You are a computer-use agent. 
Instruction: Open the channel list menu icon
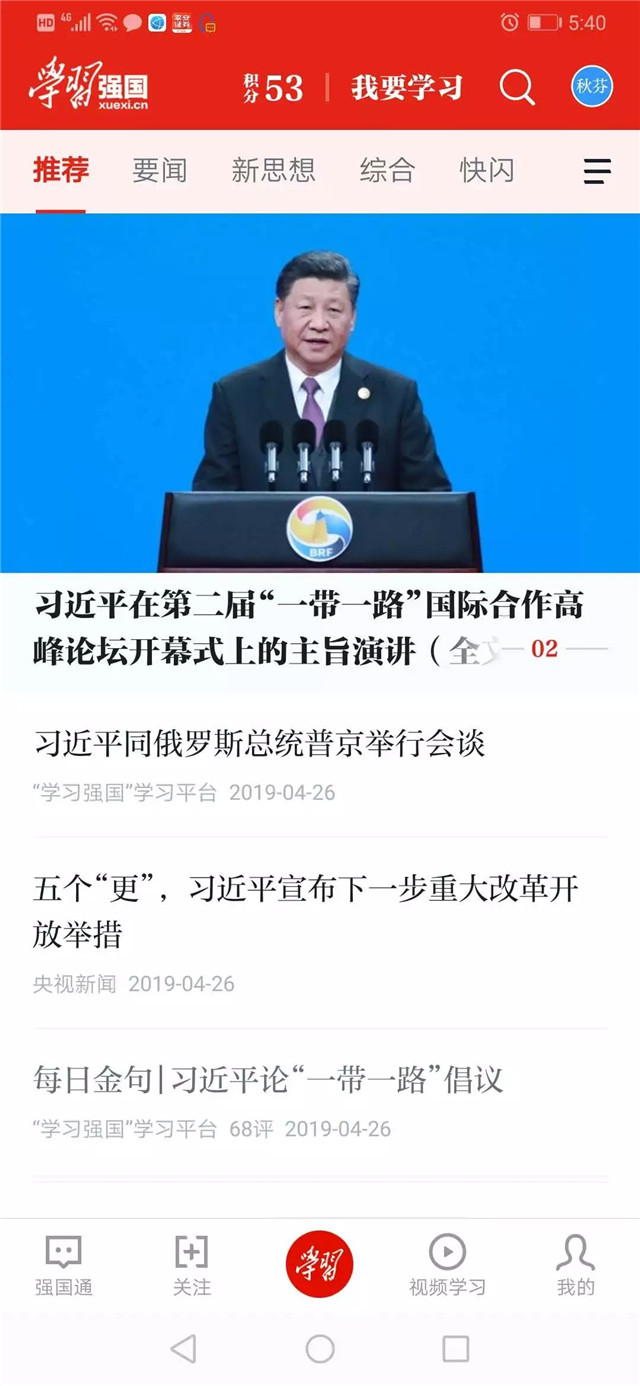(x=597, y=172)
